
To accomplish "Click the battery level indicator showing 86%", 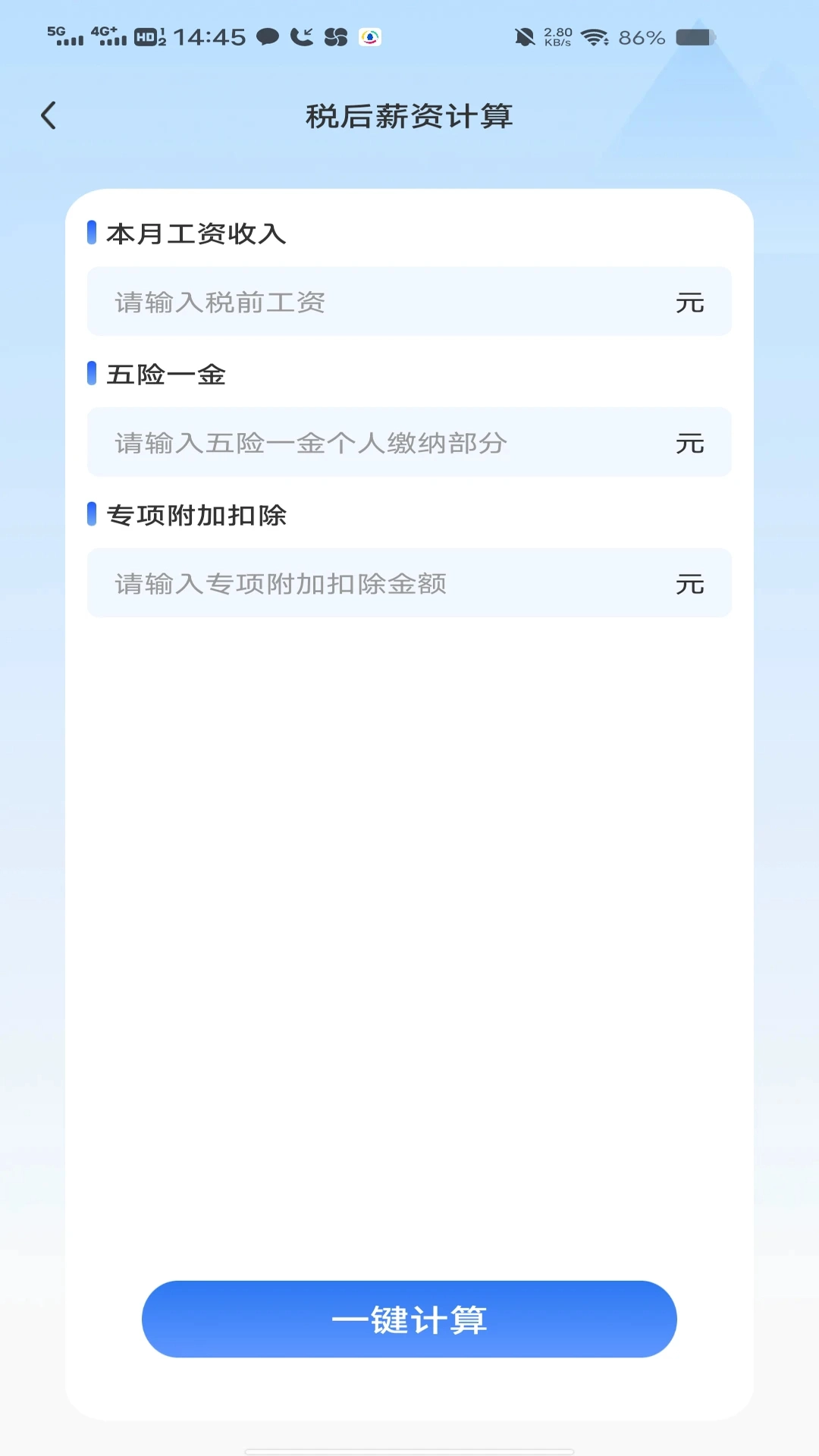I will point(639,36).
